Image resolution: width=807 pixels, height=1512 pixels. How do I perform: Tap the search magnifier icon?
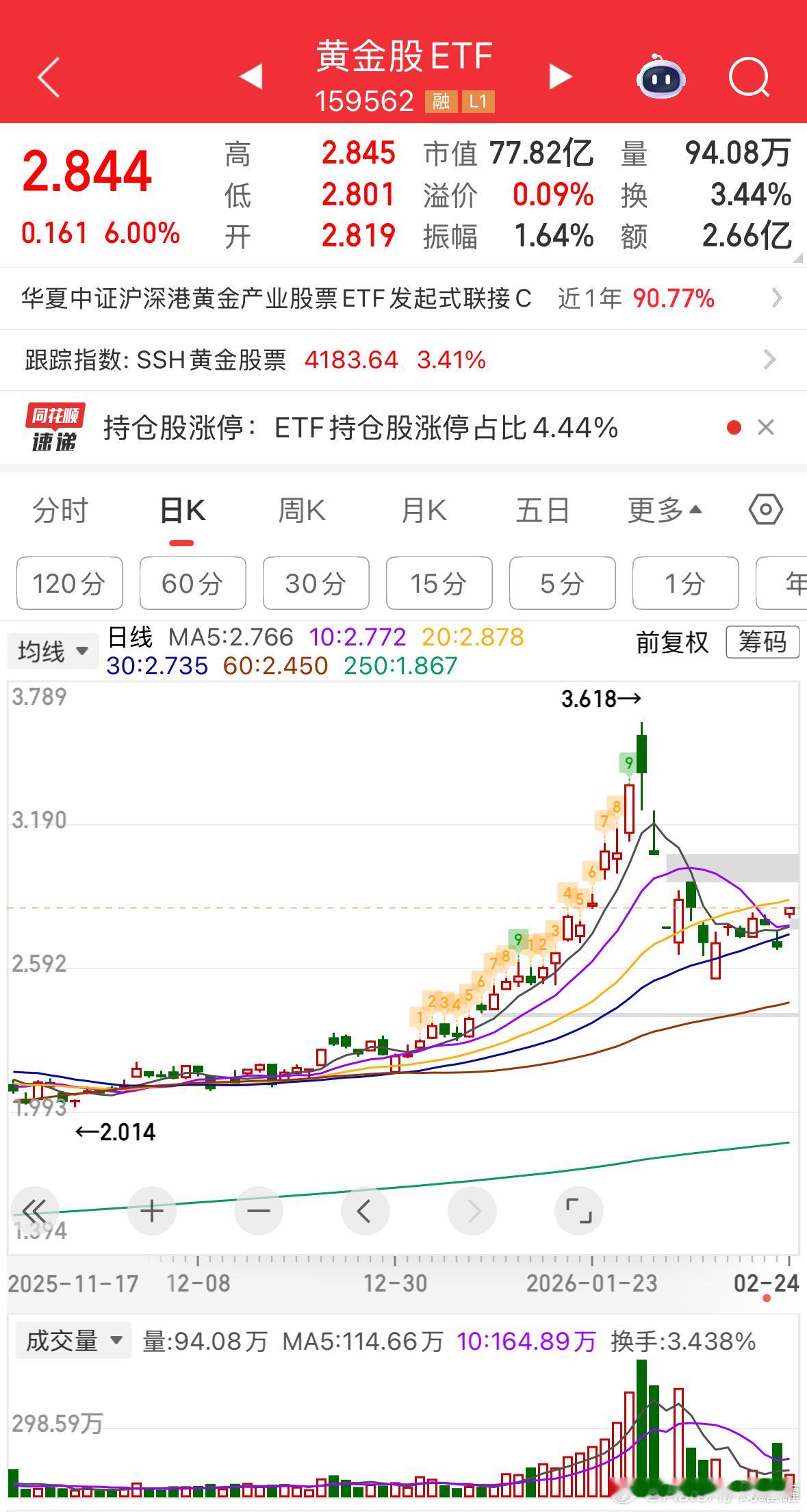click(x=750, y=77)
